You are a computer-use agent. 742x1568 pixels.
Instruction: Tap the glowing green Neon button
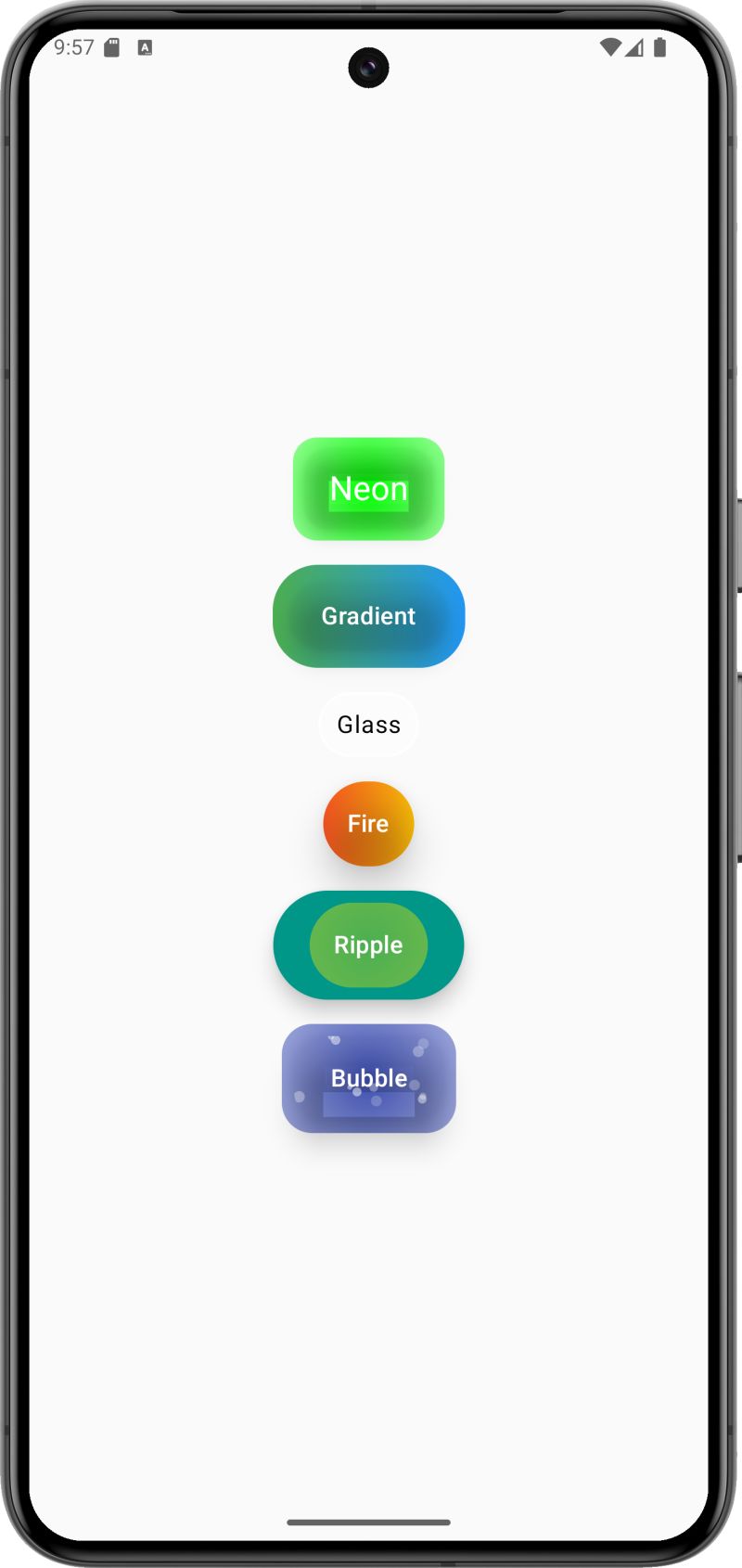[x=368, y=489]
